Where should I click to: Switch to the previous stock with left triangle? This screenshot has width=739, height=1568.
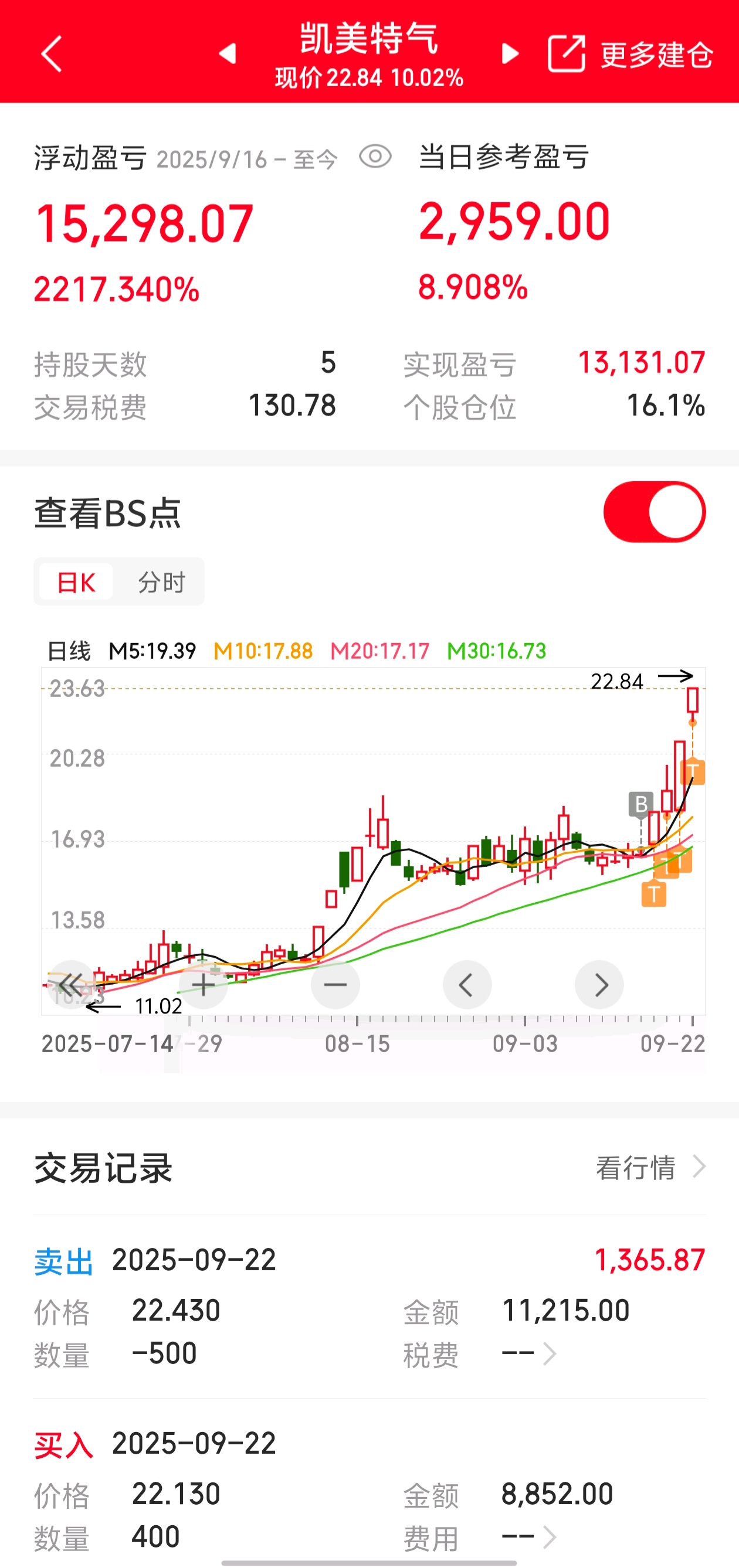[x=227, y=53]
